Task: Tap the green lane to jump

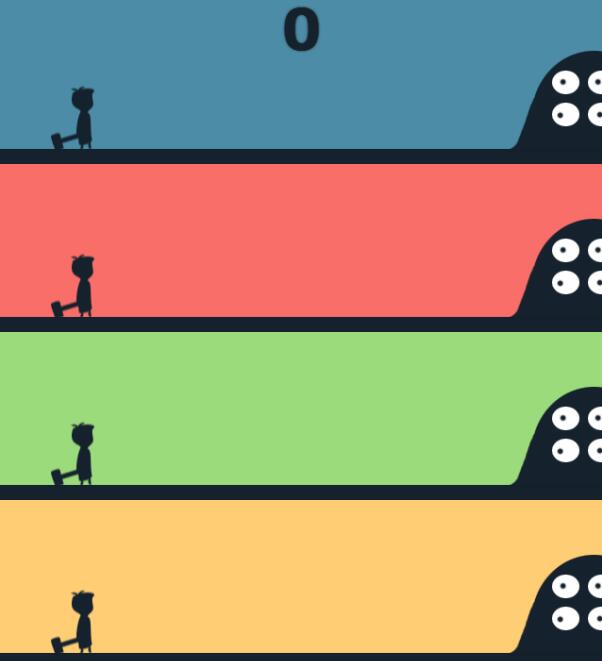Action: 300,408
